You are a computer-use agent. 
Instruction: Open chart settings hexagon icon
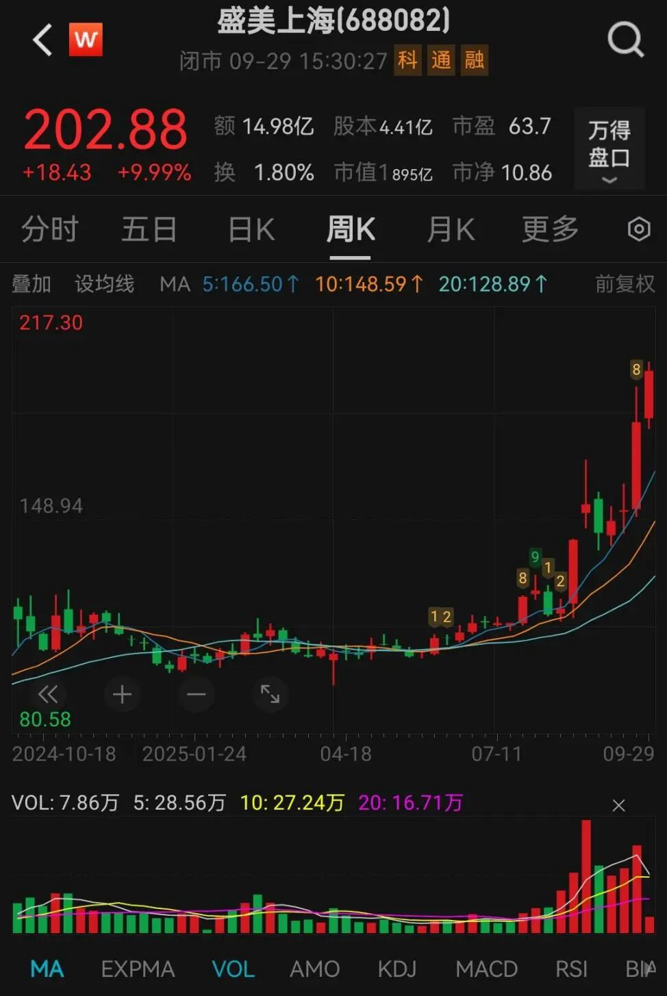[x=638, y=231]
